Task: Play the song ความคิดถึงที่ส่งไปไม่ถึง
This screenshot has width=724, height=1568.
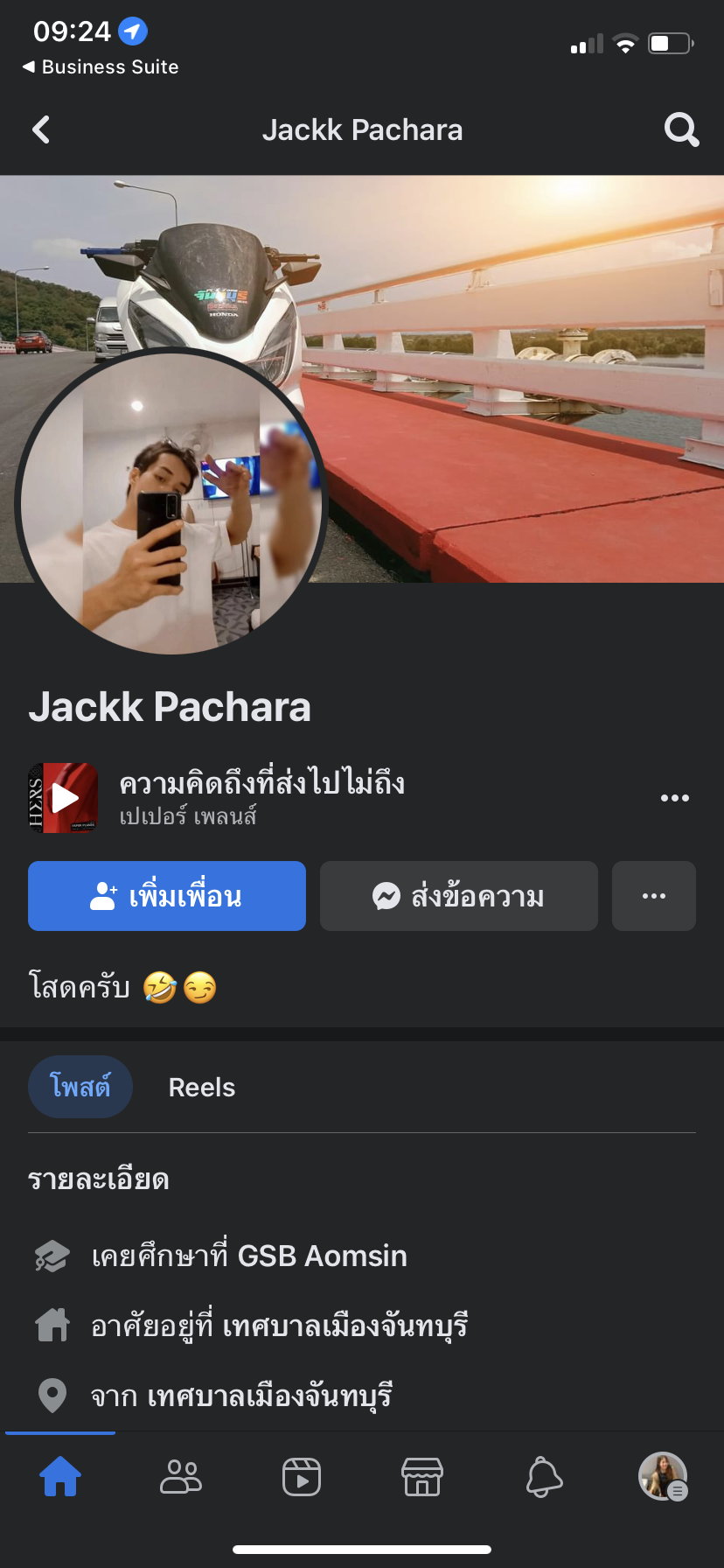Action: tap(63, 798)
